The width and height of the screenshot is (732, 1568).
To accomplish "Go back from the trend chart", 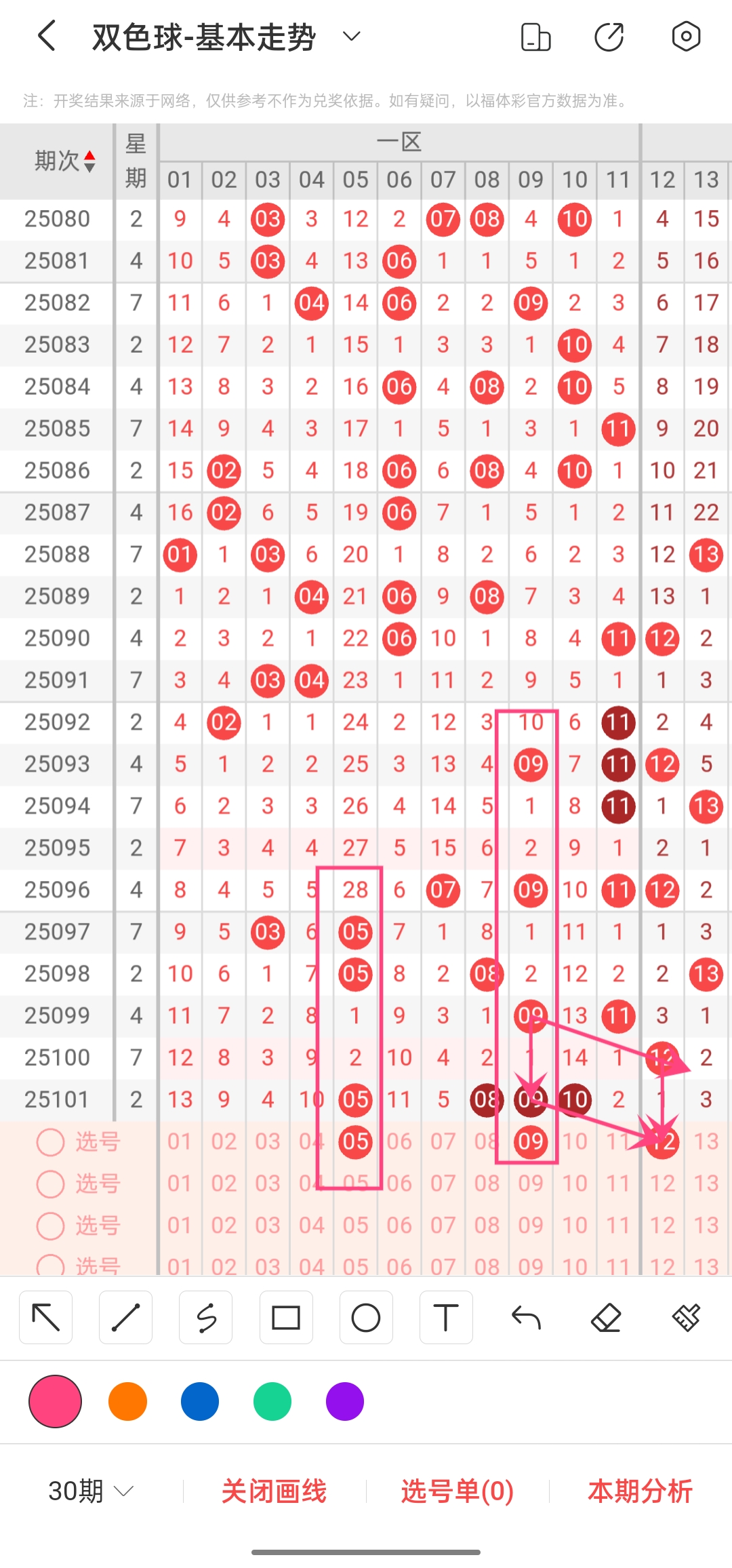I will pos(46,37).
